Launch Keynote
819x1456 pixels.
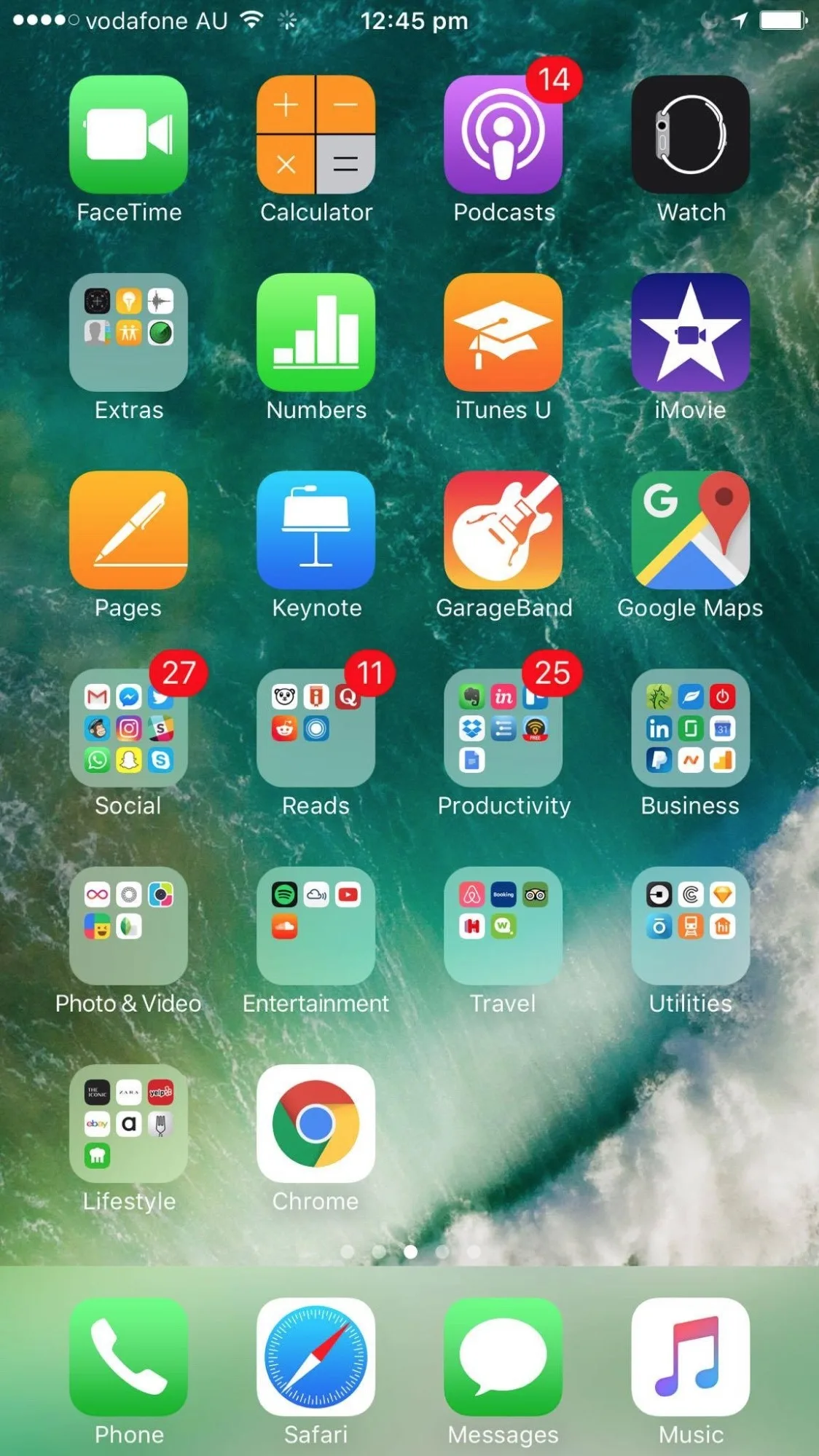click(x=316, y=530)
